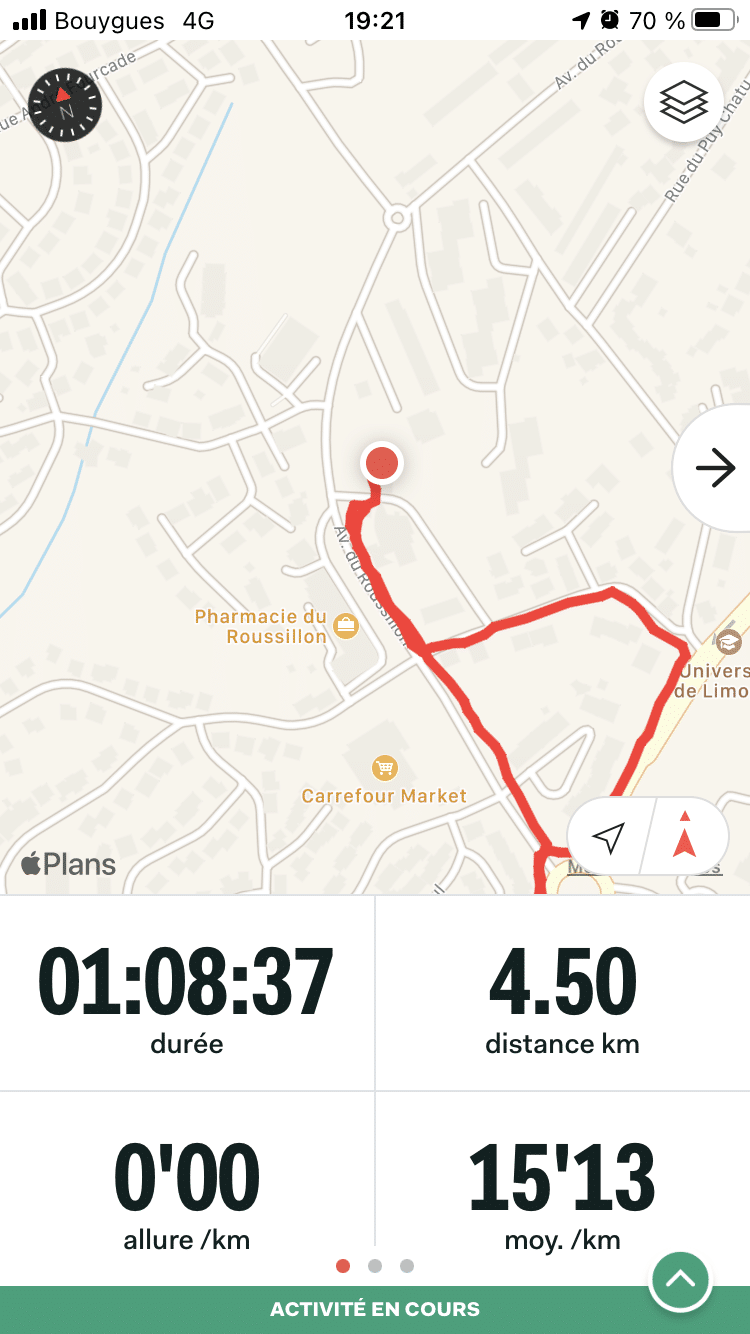Image resolution: width=750 pixels, height=1334 pixels.
Task: Tap the compass to reorient north
Action: click(65, 105)
